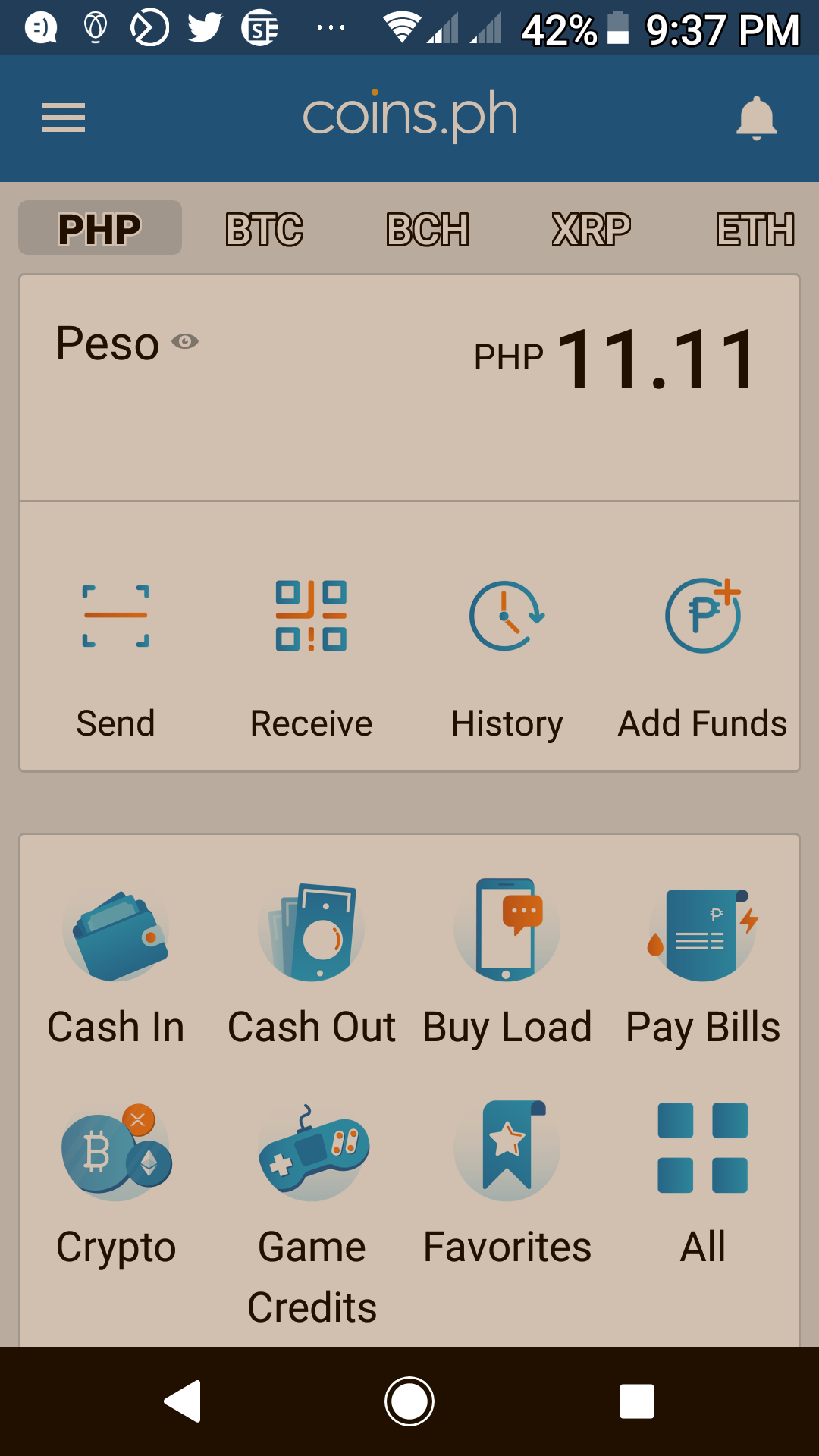Hide the Peso balance with eye icon
This screenshot has width=819, height=1456.
click(x=185, y=342)
